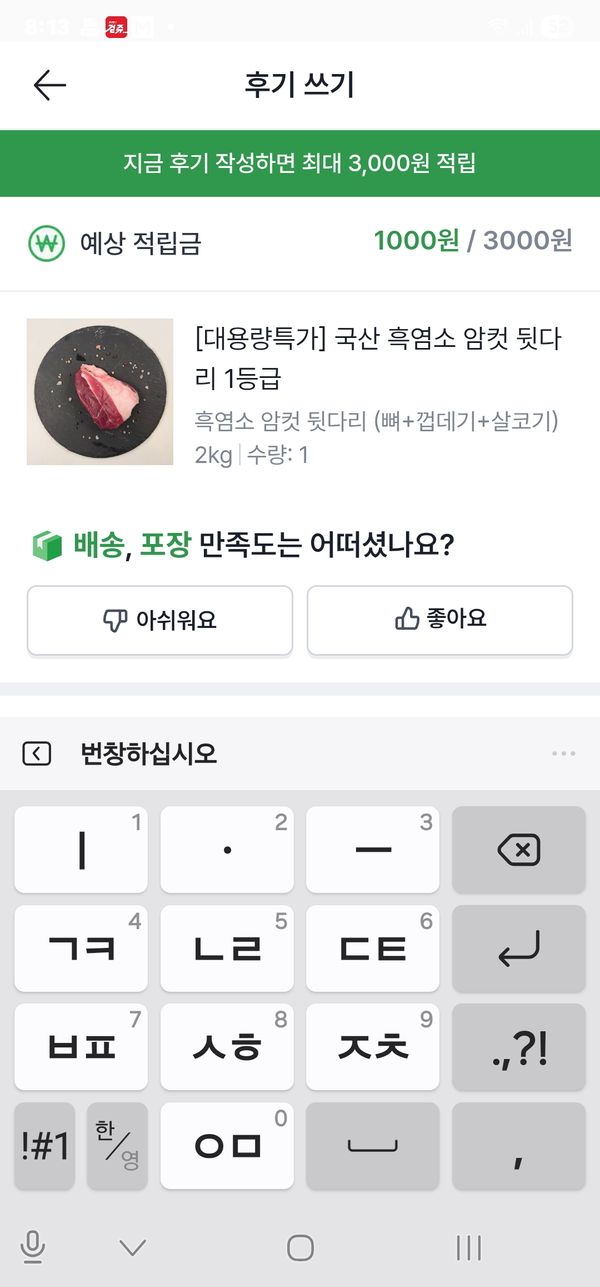Open the keyboard toolbar three-dot menu
The width and height of the screenshot is (600, 1287).
(563, 753)
